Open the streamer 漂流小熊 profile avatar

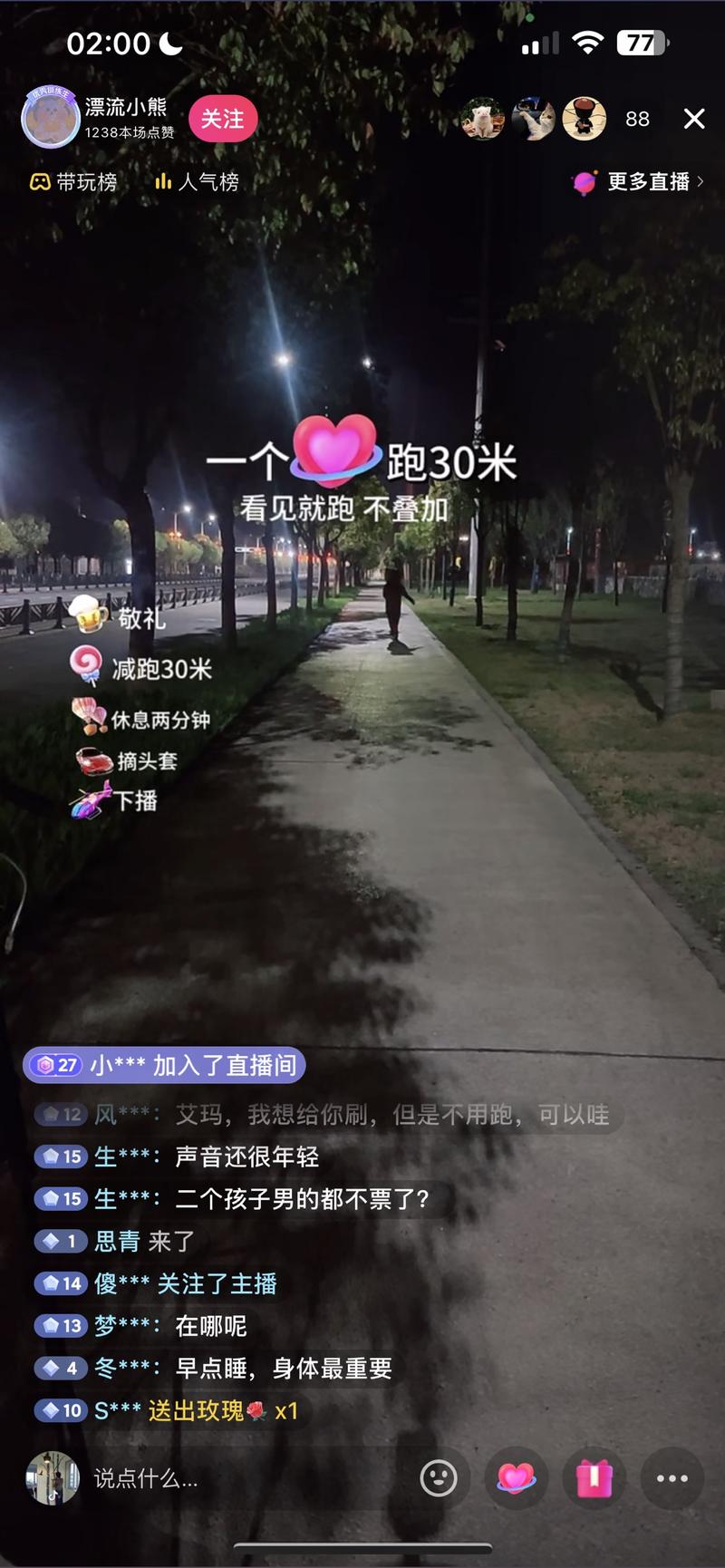pyautogui.click(x=51, y=118)
